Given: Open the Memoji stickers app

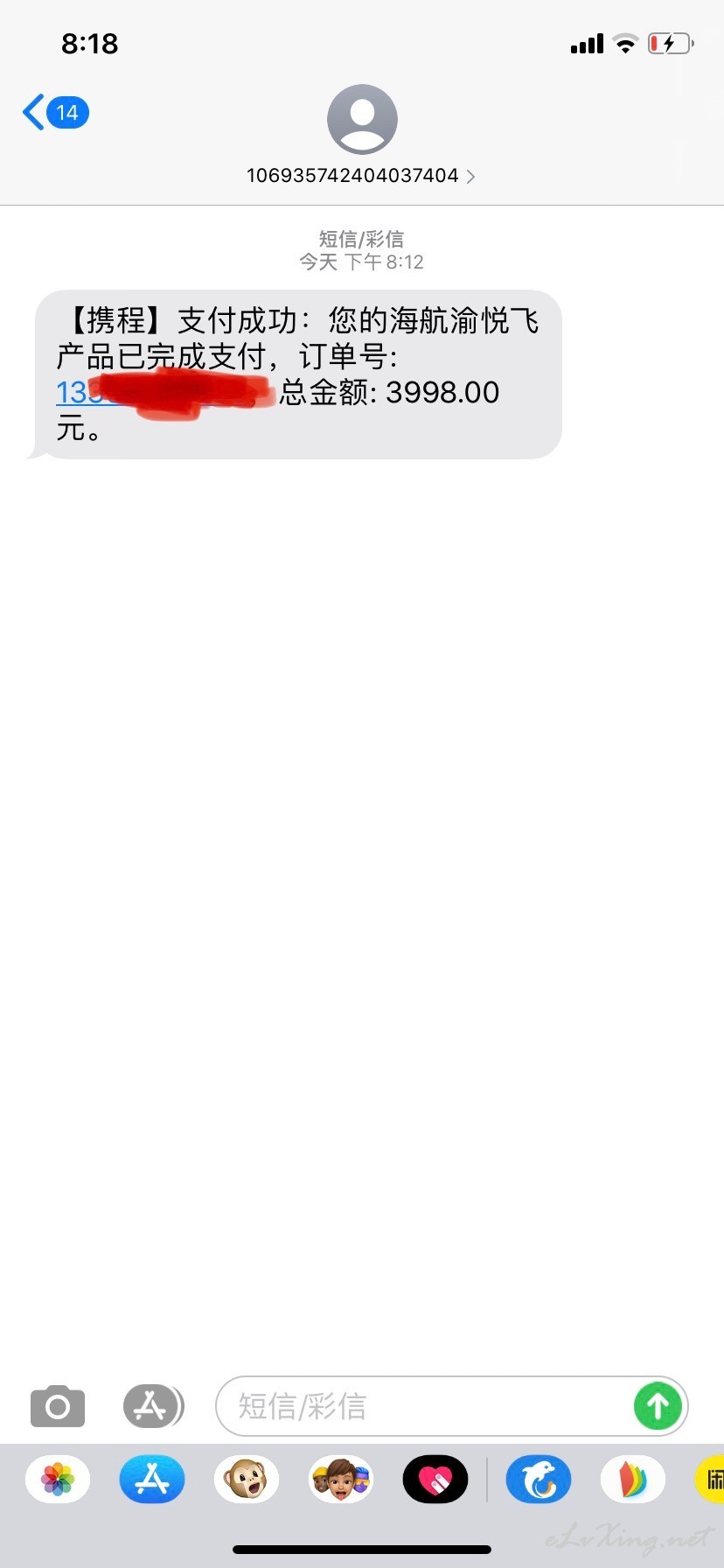Looking at the screenshot, I should coord(341,1480).
